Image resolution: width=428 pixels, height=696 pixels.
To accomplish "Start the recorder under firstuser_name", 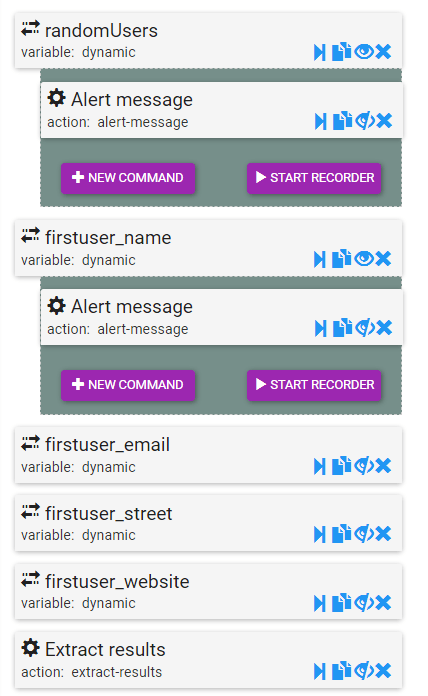I will [x=314, y=385].
